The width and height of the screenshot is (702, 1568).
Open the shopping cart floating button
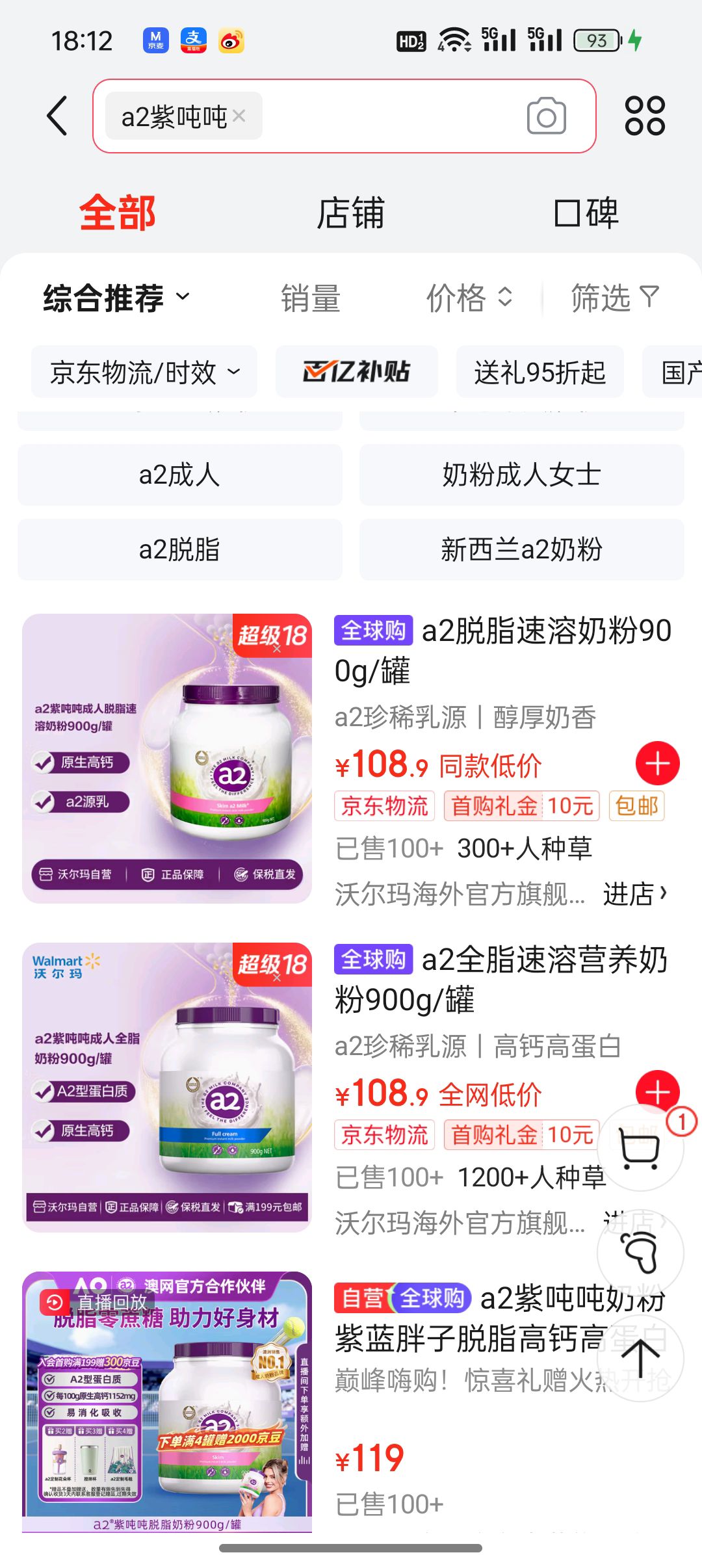tap(640, 1149)
